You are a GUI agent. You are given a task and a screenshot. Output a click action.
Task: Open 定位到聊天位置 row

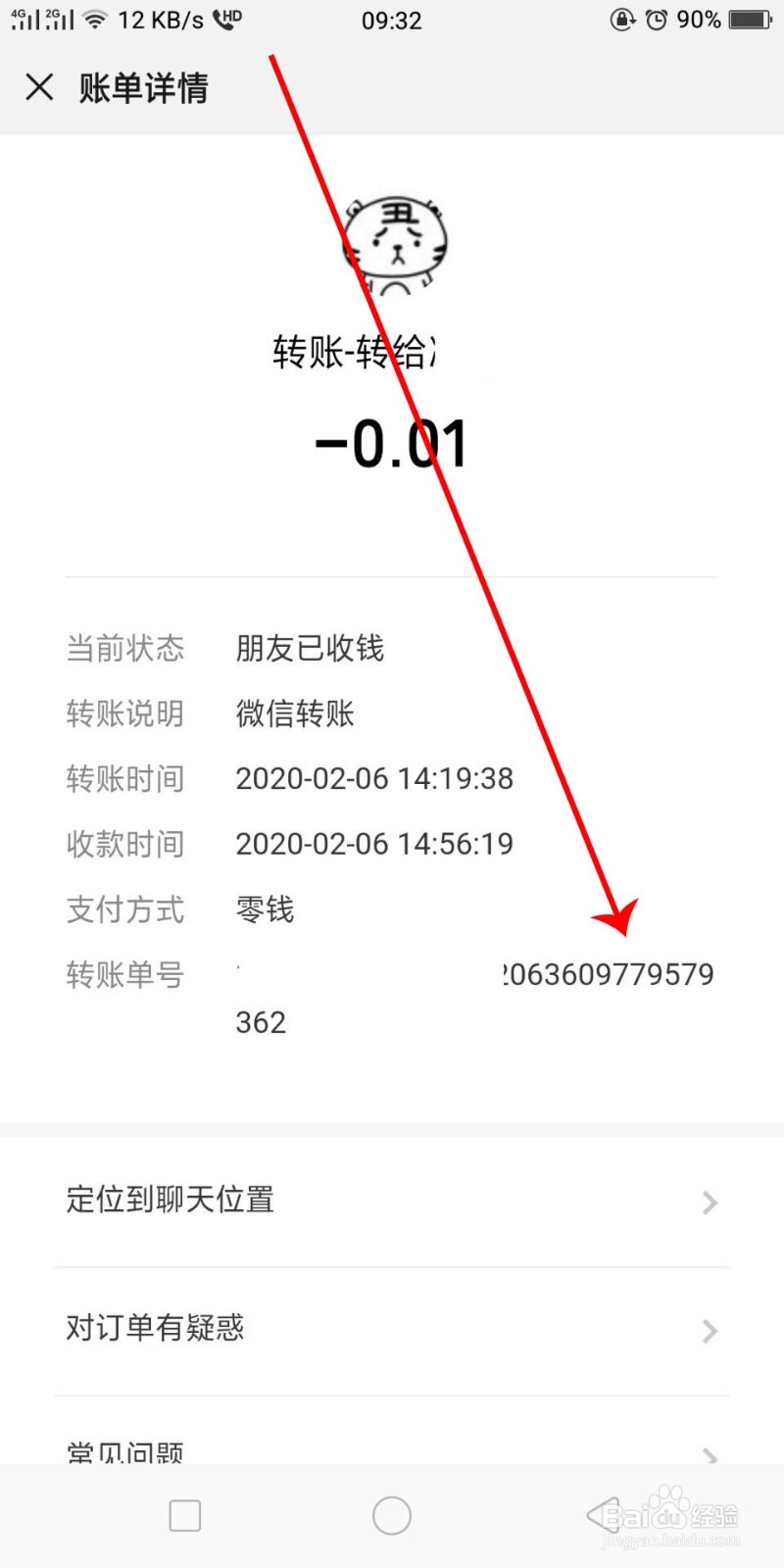point(392,1201)
